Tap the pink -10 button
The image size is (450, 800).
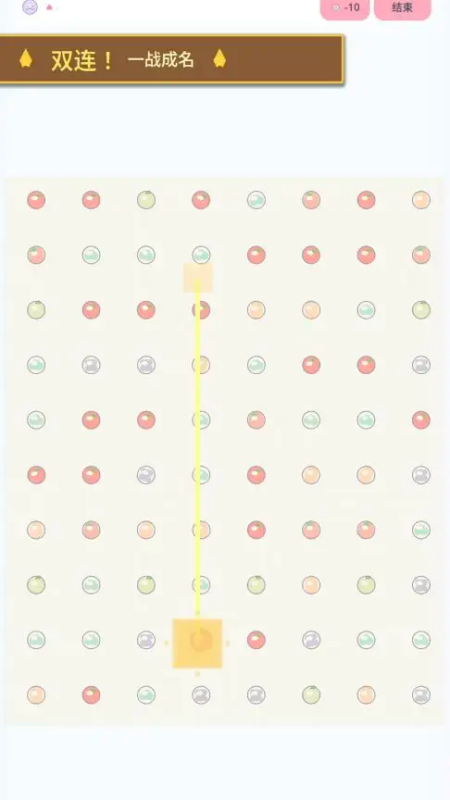tap(345, 8)
